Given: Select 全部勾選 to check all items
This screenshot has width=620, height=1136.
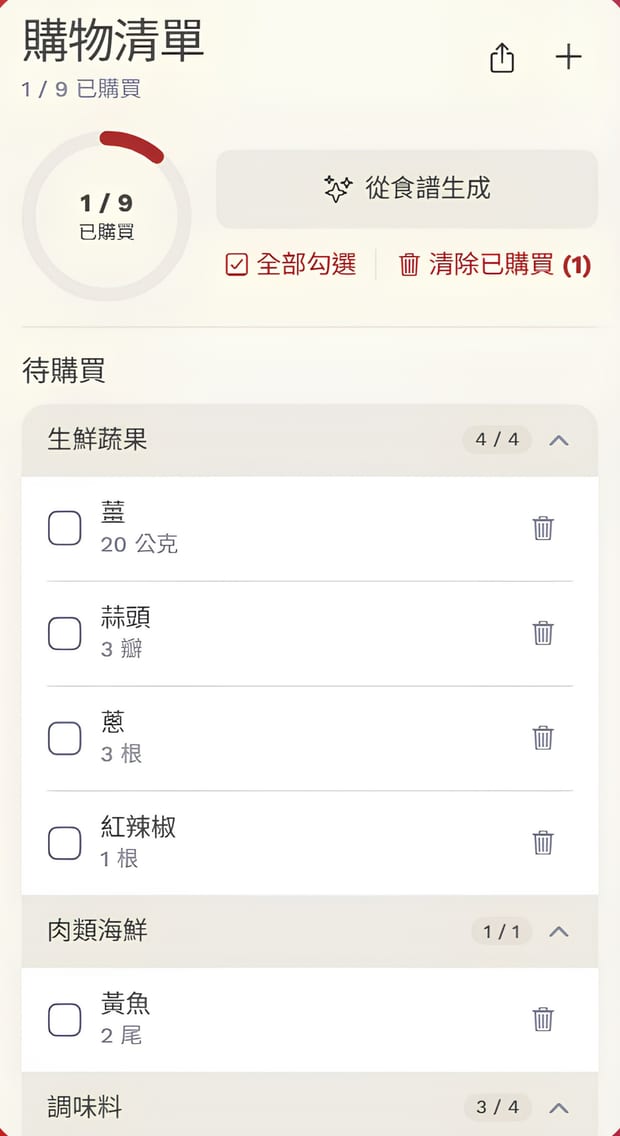Looking at the screenshot, I should pos(291,265).
